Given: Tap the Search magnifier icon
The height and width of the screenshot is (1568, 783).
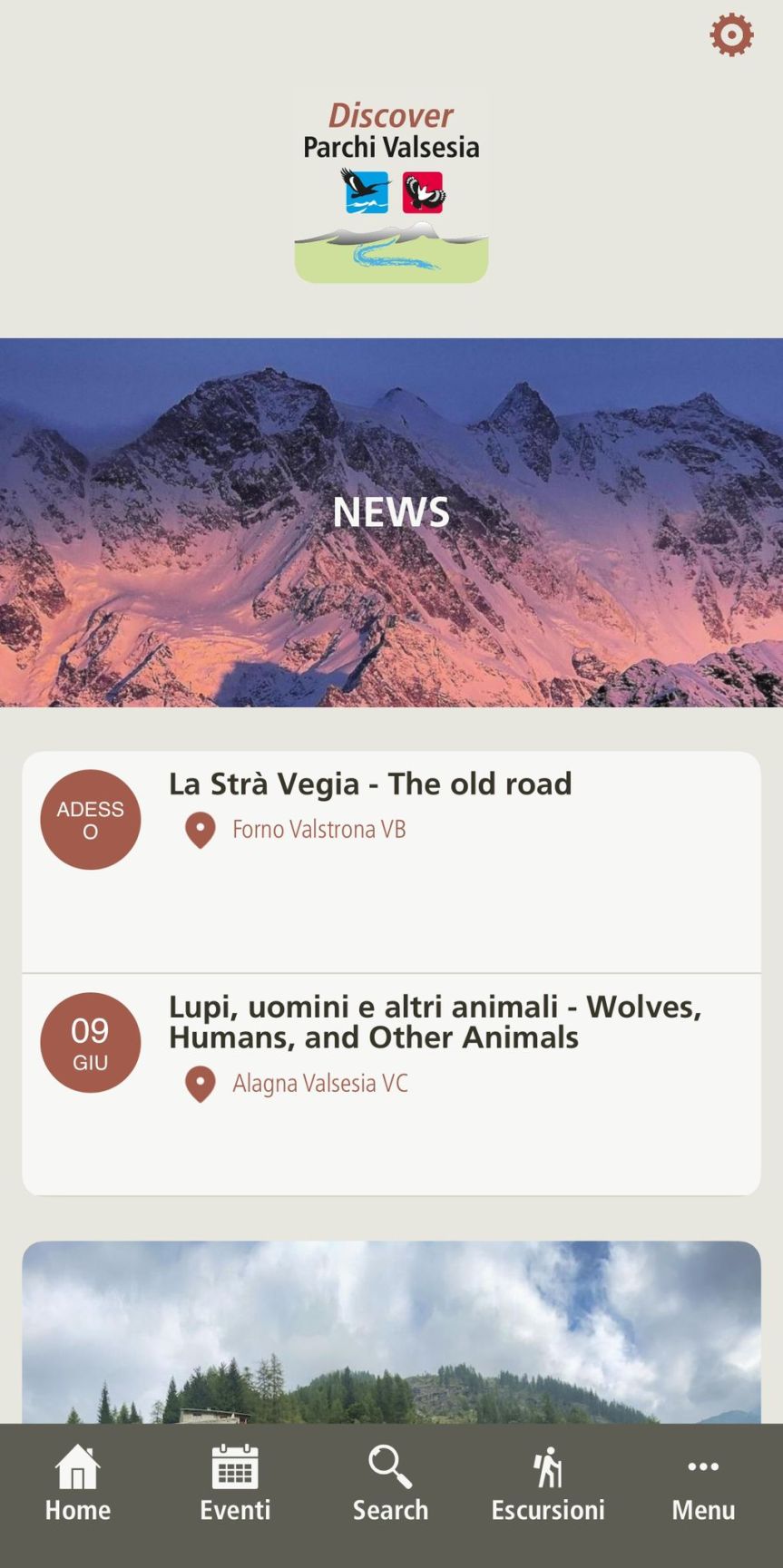Looking at the screenshot, I should [390, 1466].
